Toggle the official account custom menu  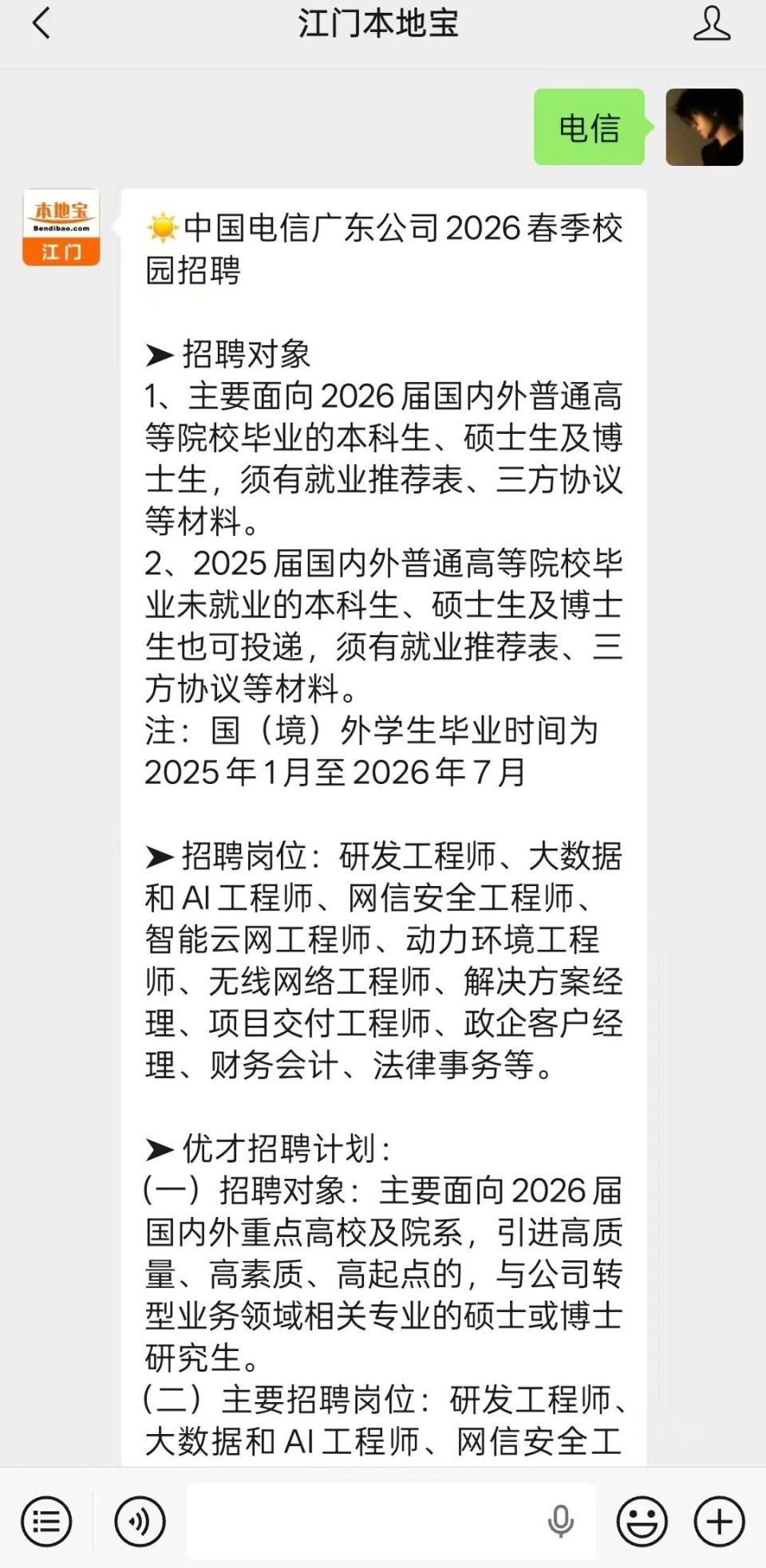click(x=45, y=1519)
